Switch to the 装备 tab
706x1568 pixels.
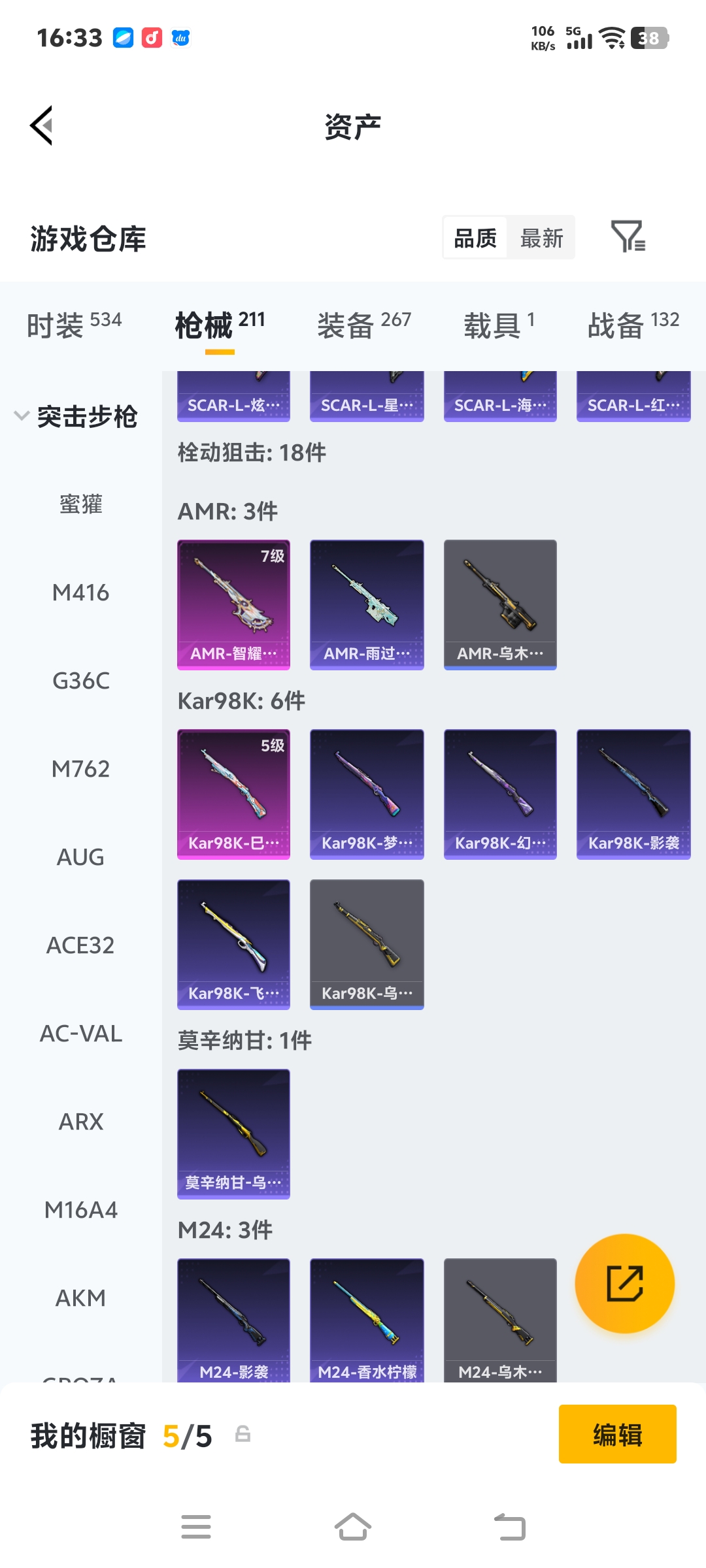click(x=363, y=324)
